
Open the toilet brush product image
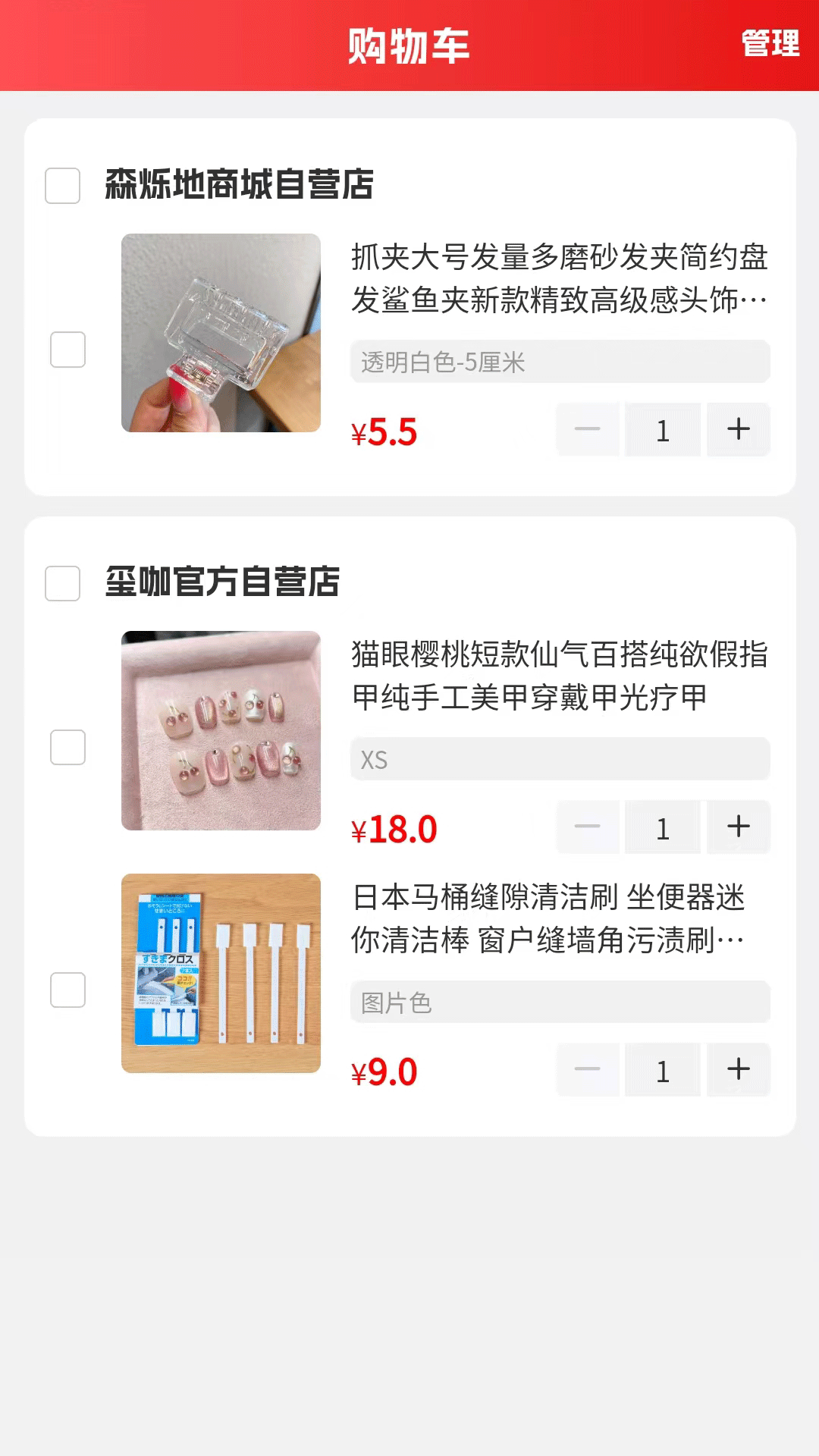(221, 972)
